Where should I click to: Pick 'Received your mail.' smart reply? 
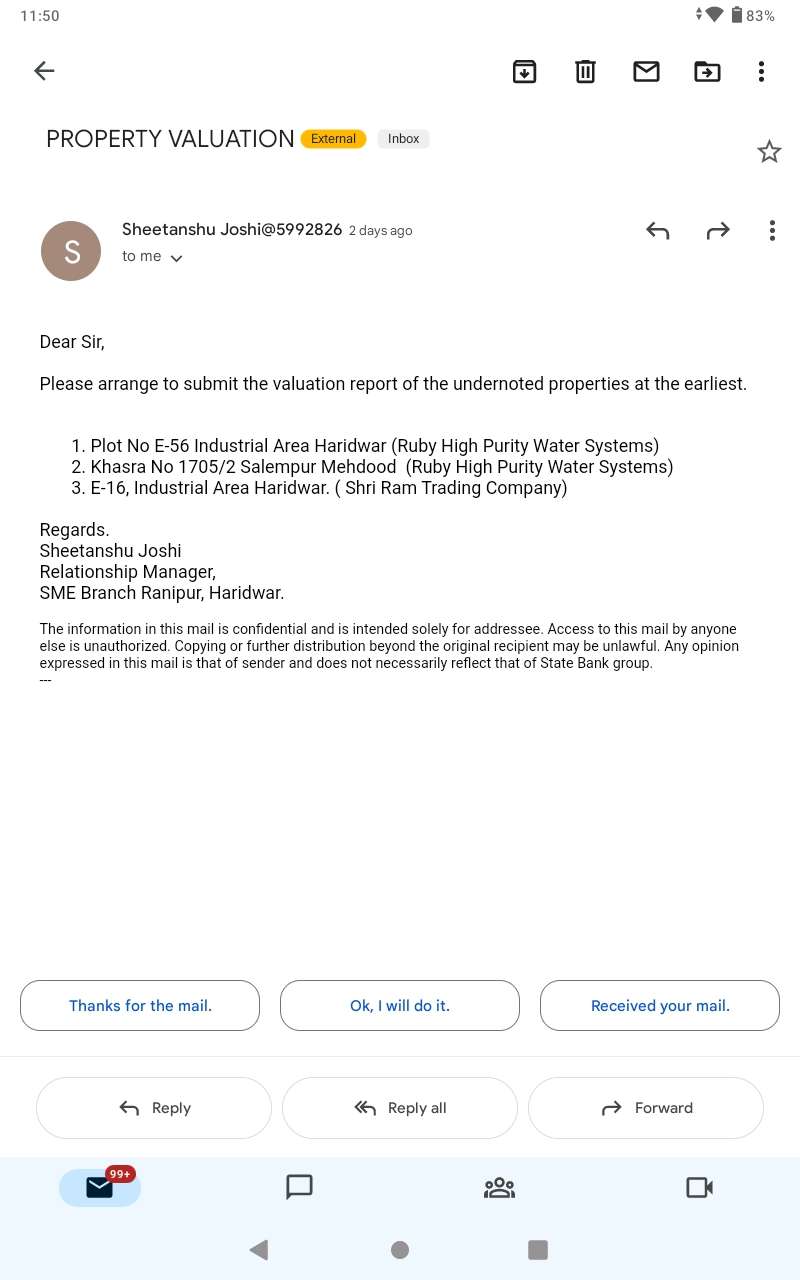660,1006
